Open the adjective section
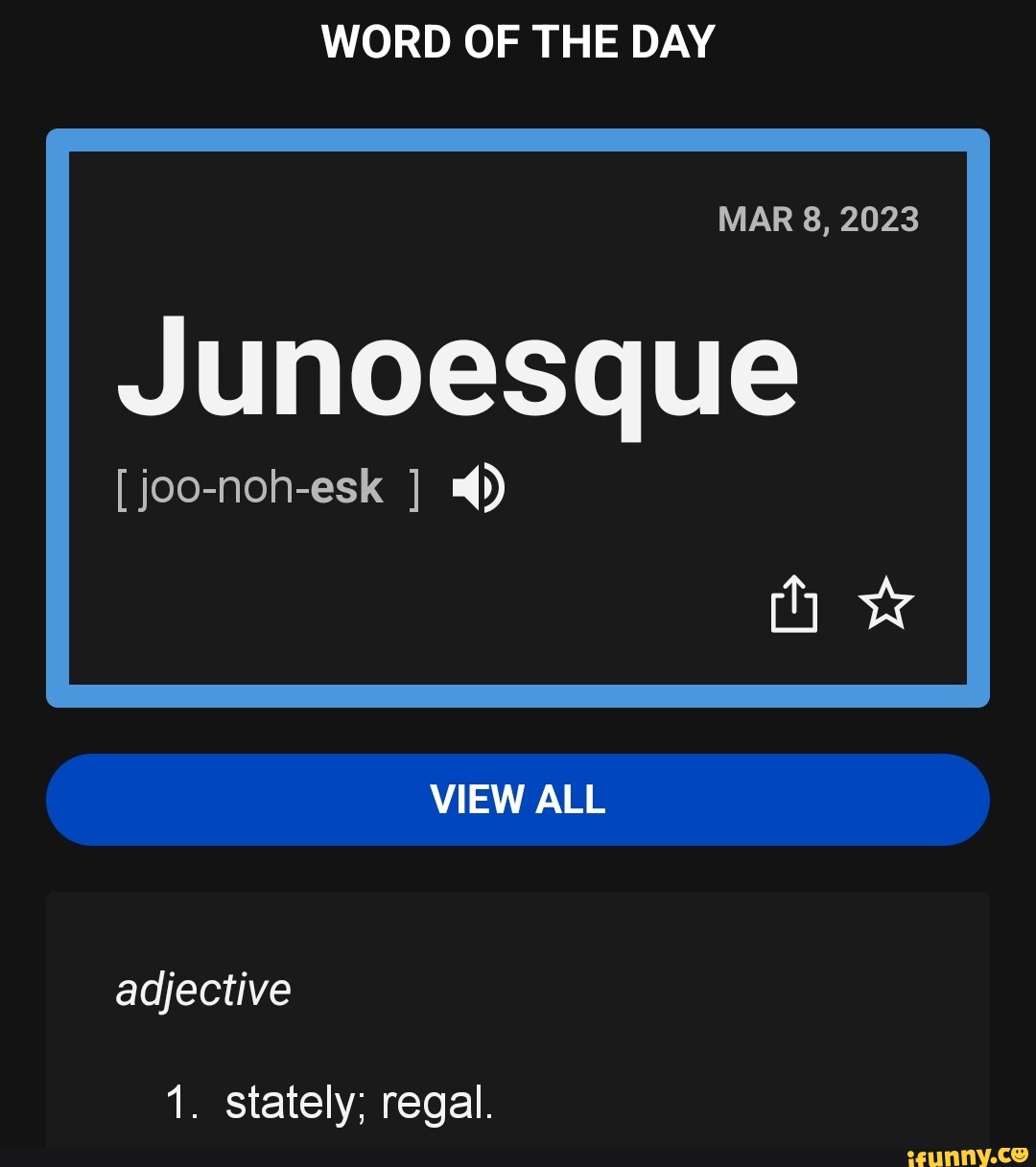Image resolution: width=1036 pixels, height=1167 pixels. (x=203, y=989)
